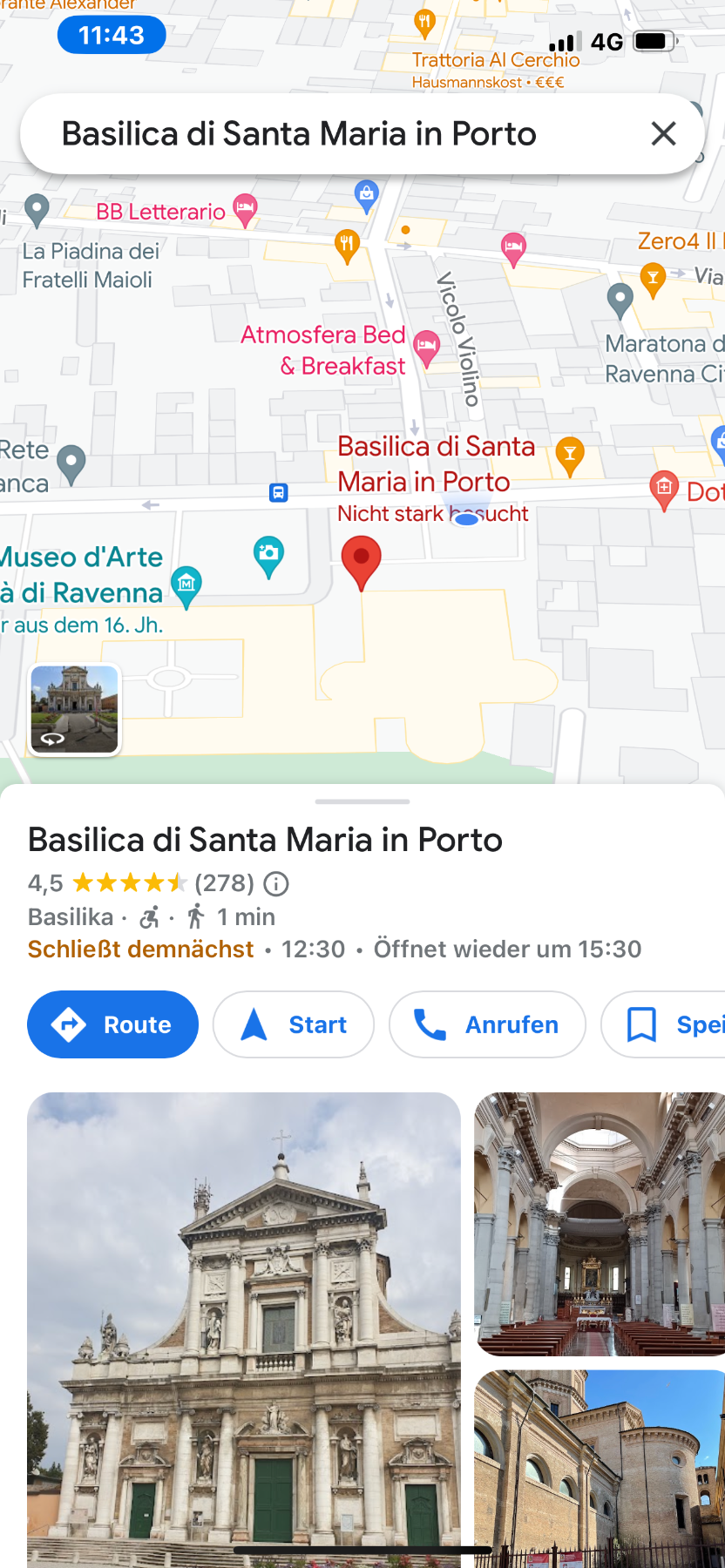
Task: Call the basilica via Anrufen
Action: [486, 1024]
